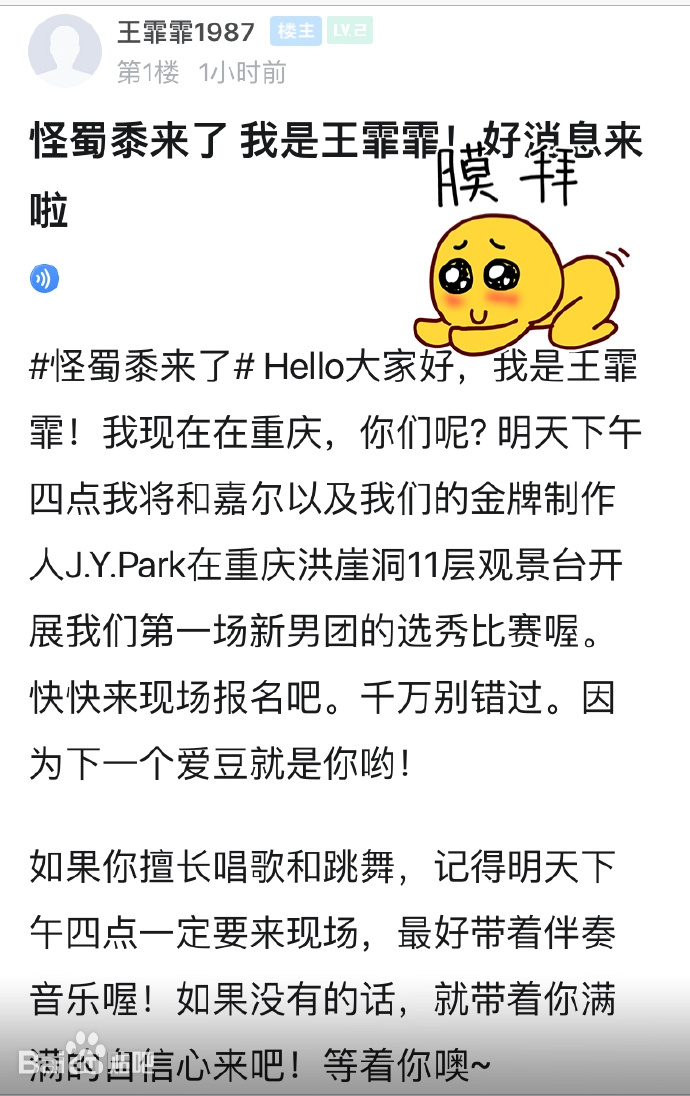This screenshot has height=1096, width=690.
Task: Play the blue audio icon under the title
Action: pos(45,278)
